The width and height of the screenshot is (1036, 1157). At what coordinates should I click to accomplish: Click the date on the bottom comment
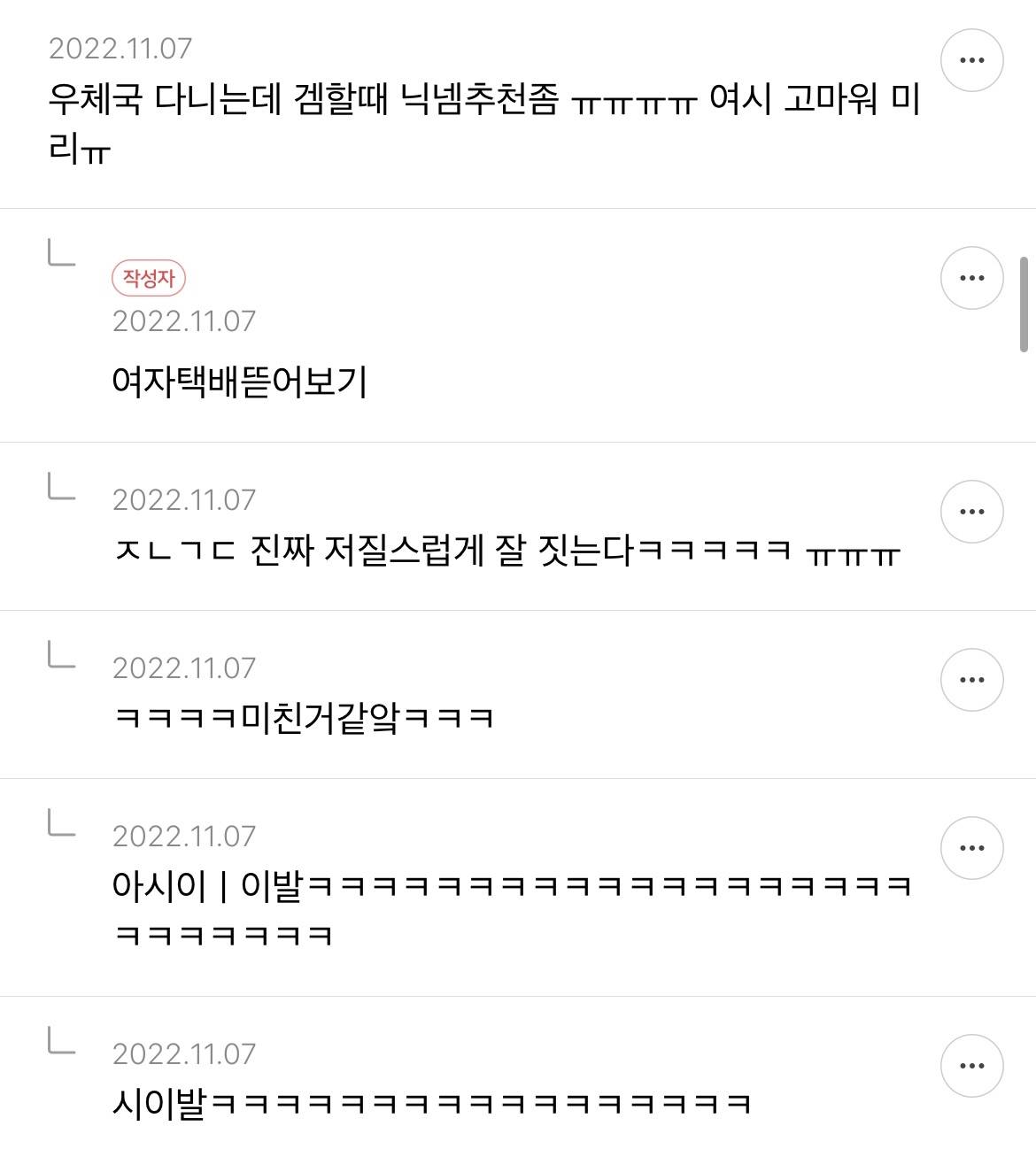(184, 1055)
